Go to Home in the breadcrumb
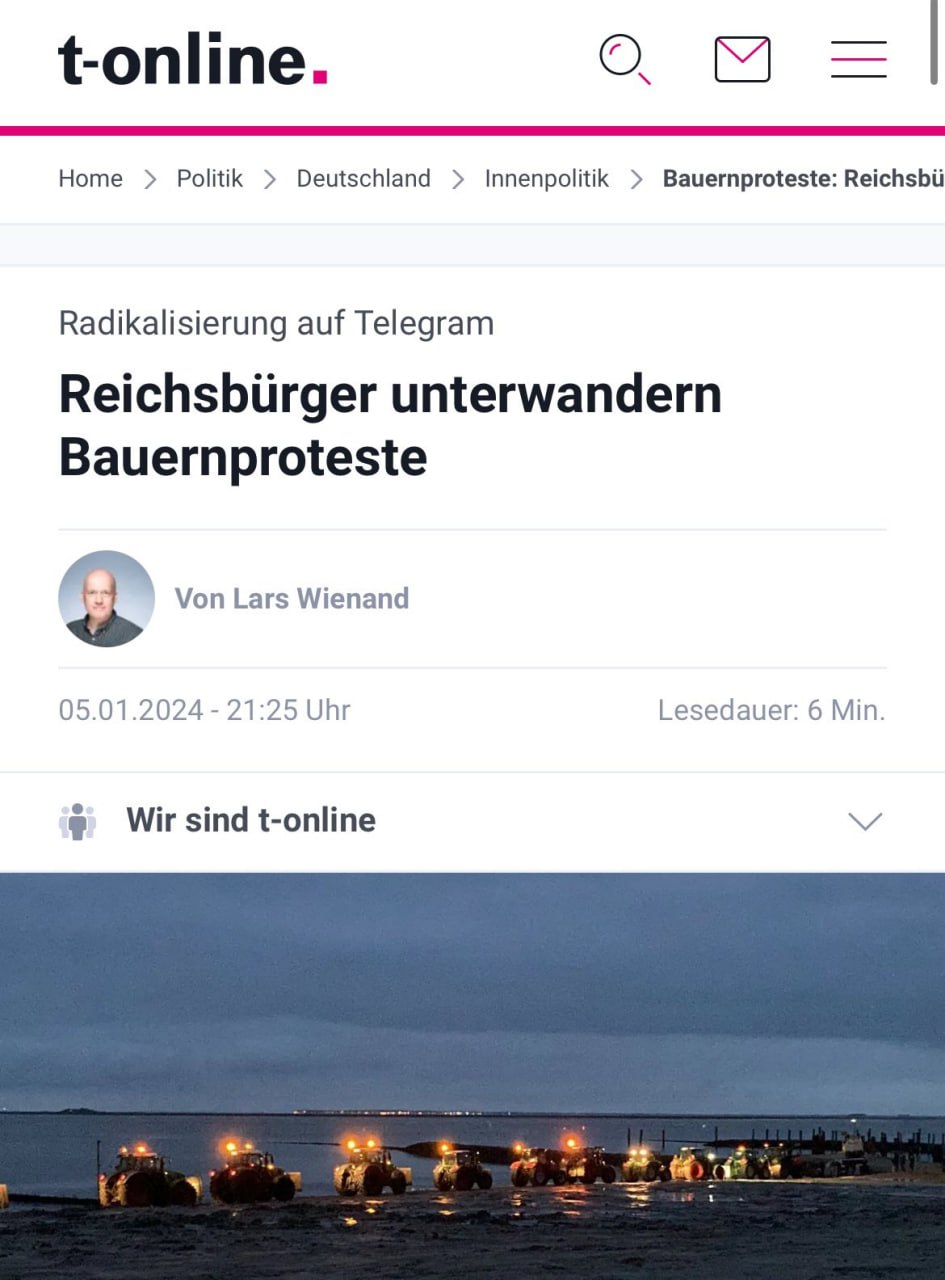 (x=90, y=179)
